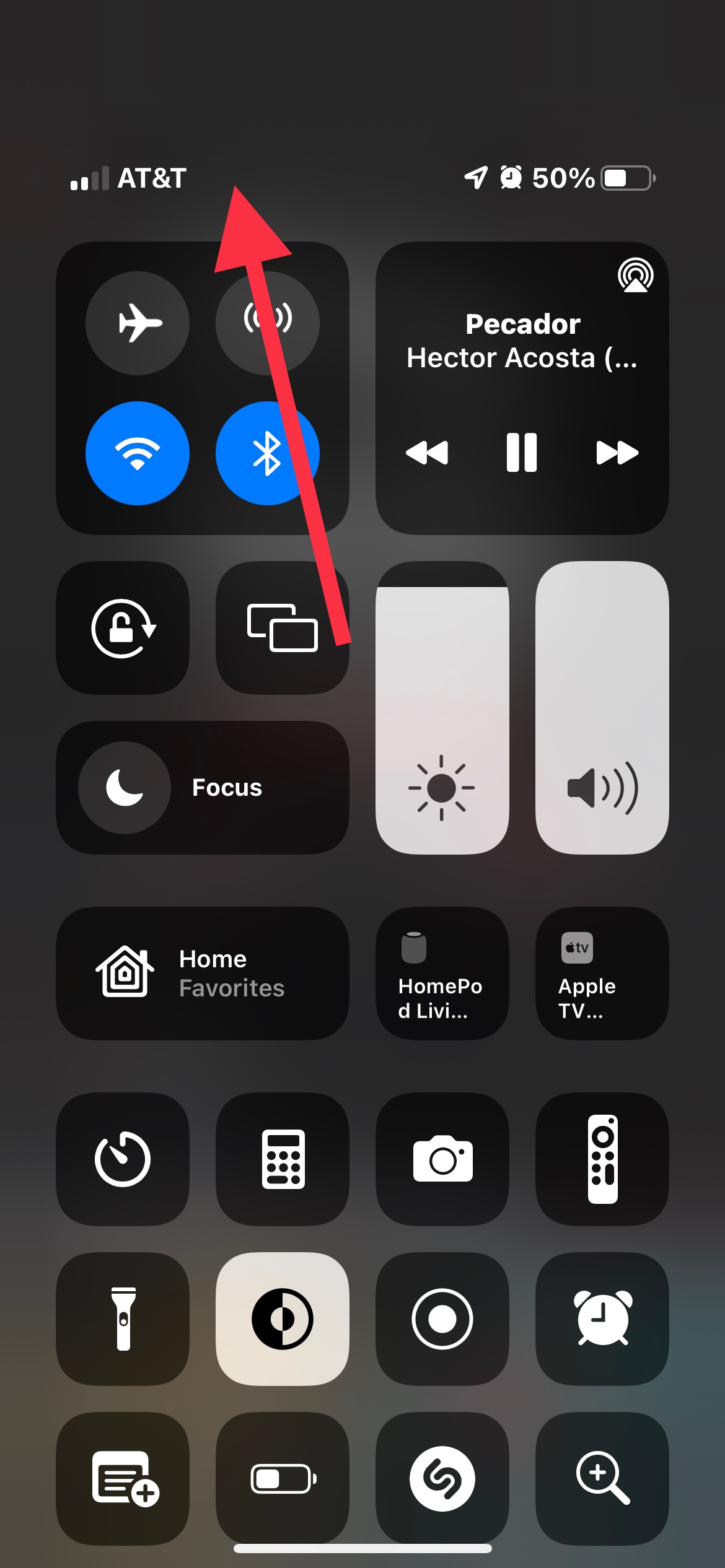Turn on Focus mode

click(125, 788)
